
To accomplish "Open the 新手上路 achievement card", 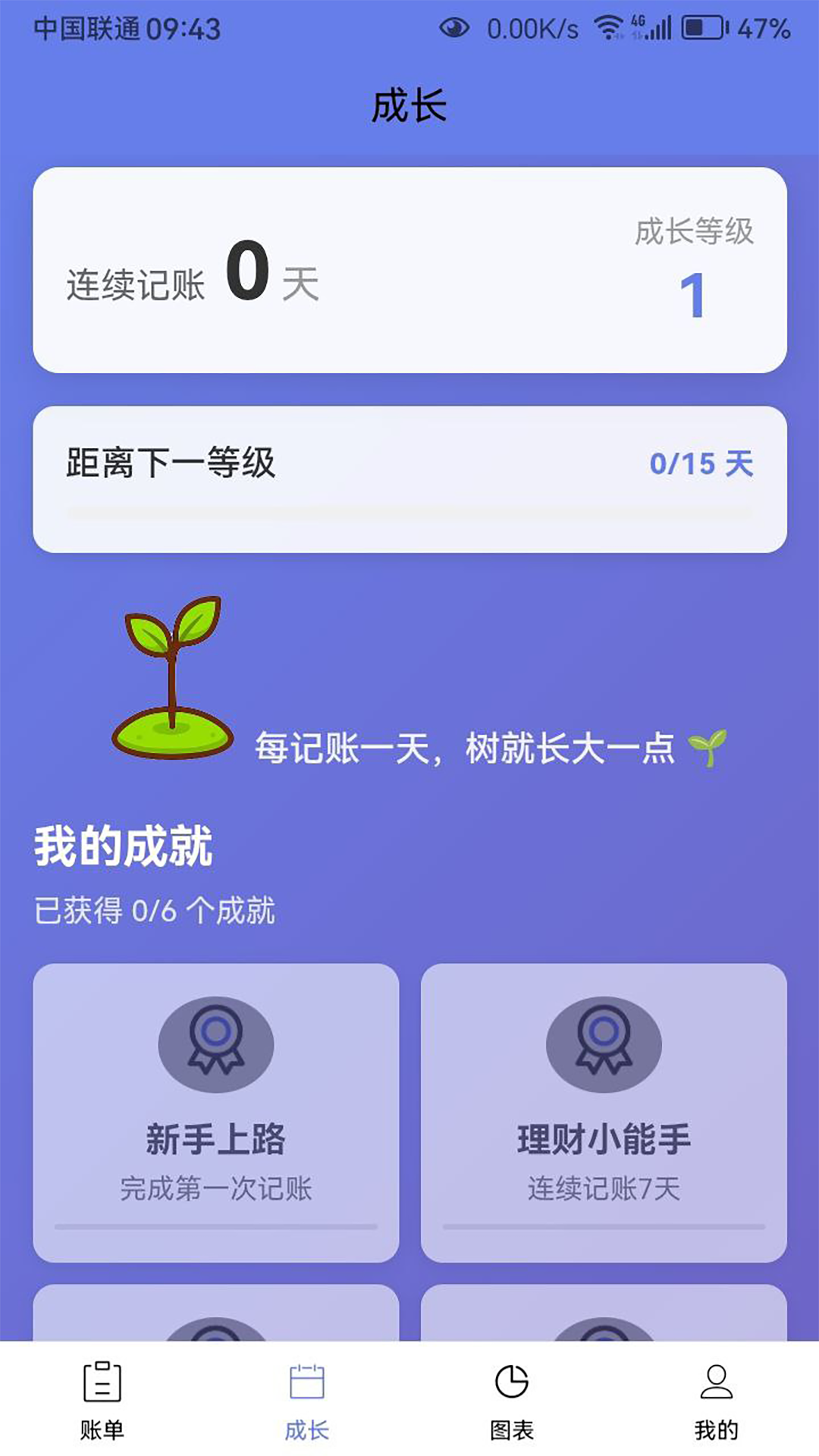I will 216,1112.
